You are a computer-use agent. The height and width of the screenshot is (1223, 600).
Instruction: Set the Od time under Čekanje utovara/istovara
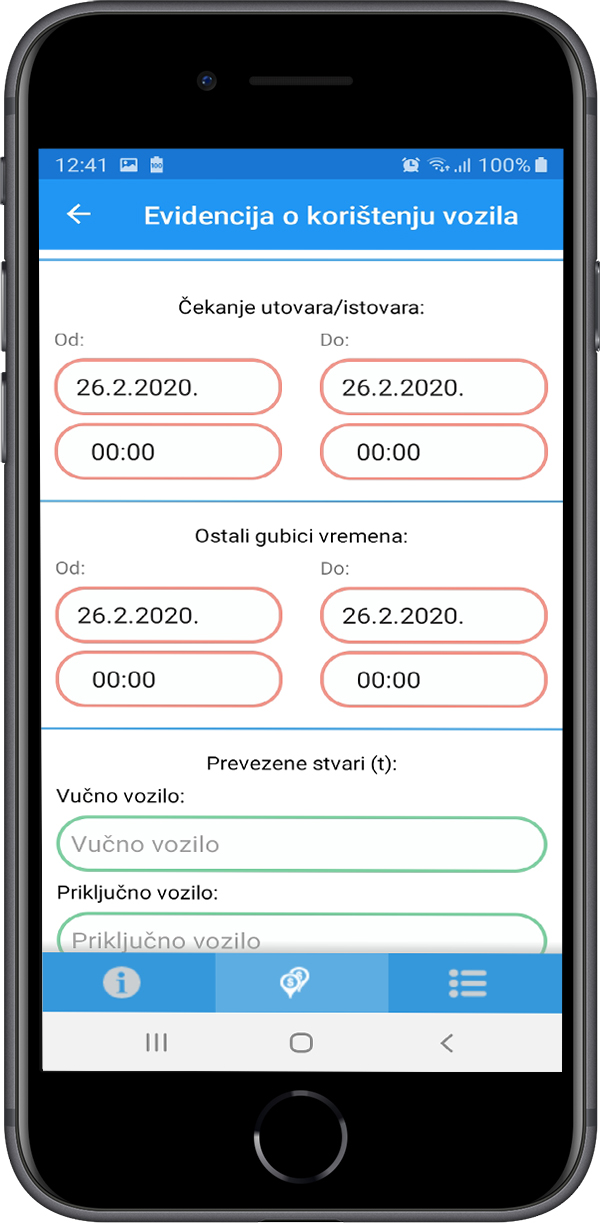click(x=168, y=452)
